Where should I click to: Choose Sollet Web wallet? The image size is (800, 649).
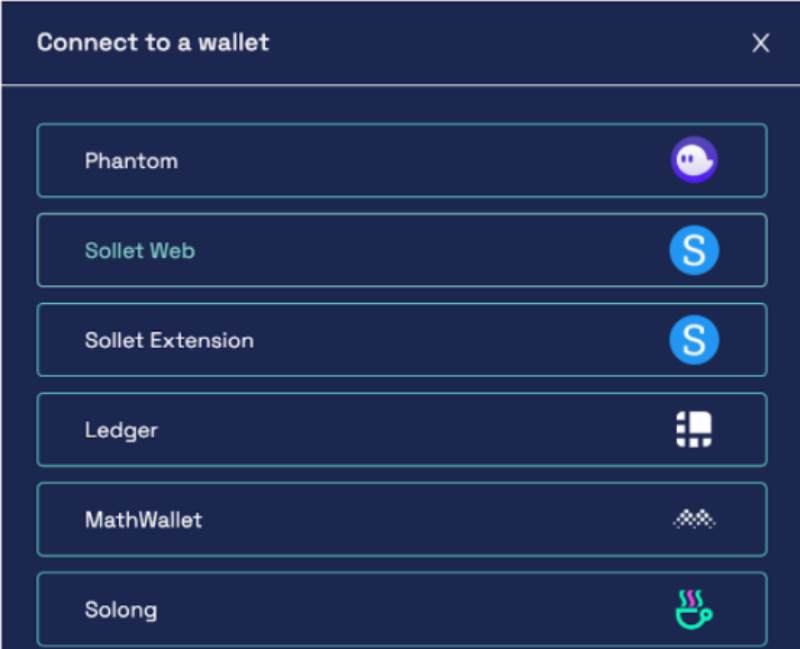[x=401, y=250]
